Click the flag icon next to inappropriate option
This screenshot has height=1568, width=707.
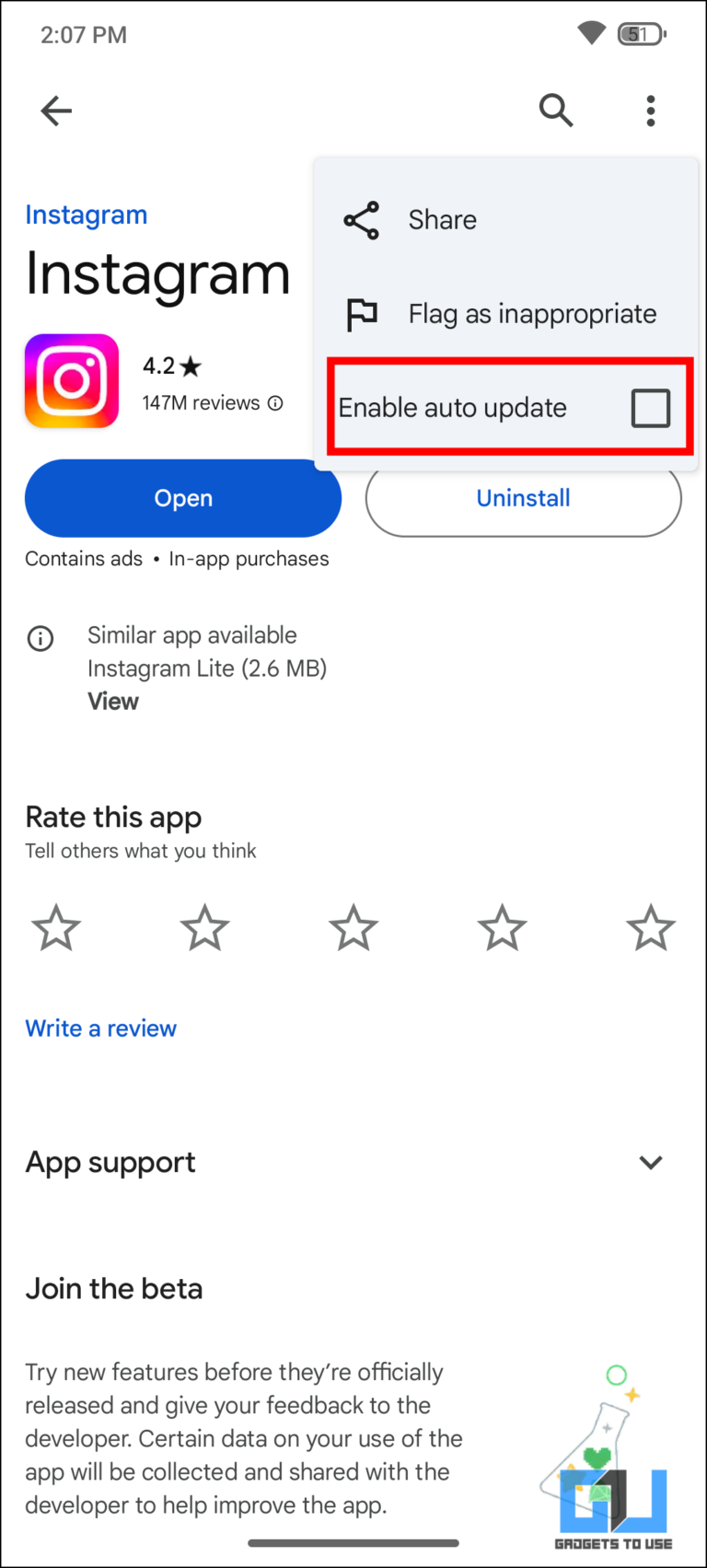coord(362,314)
